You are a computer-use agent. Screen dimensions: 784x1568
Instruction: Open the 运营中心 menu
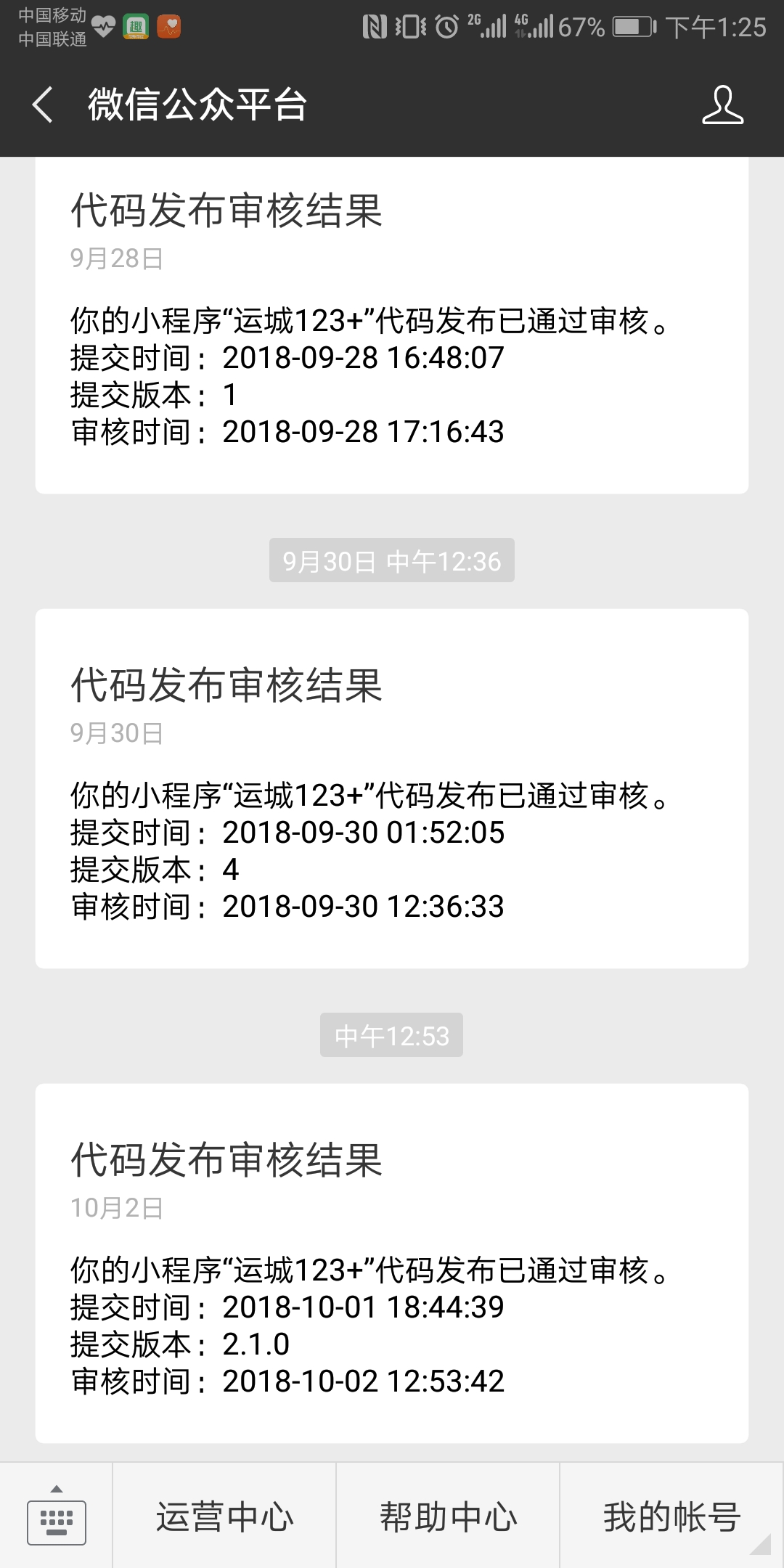click(224, 1516)
